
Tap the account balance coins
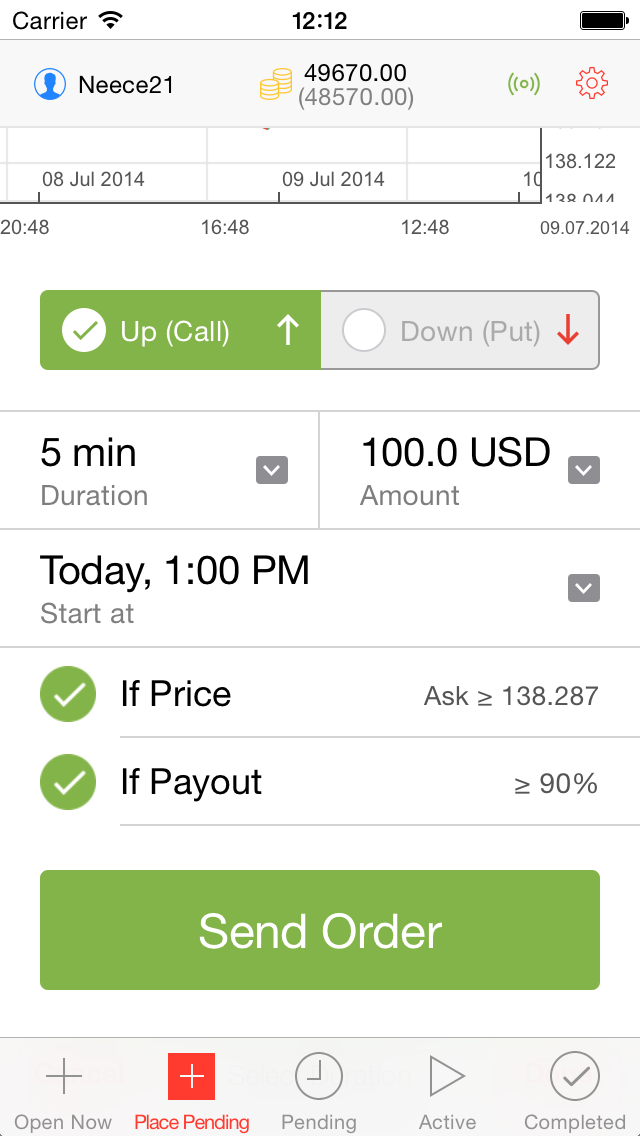point(275,84)
